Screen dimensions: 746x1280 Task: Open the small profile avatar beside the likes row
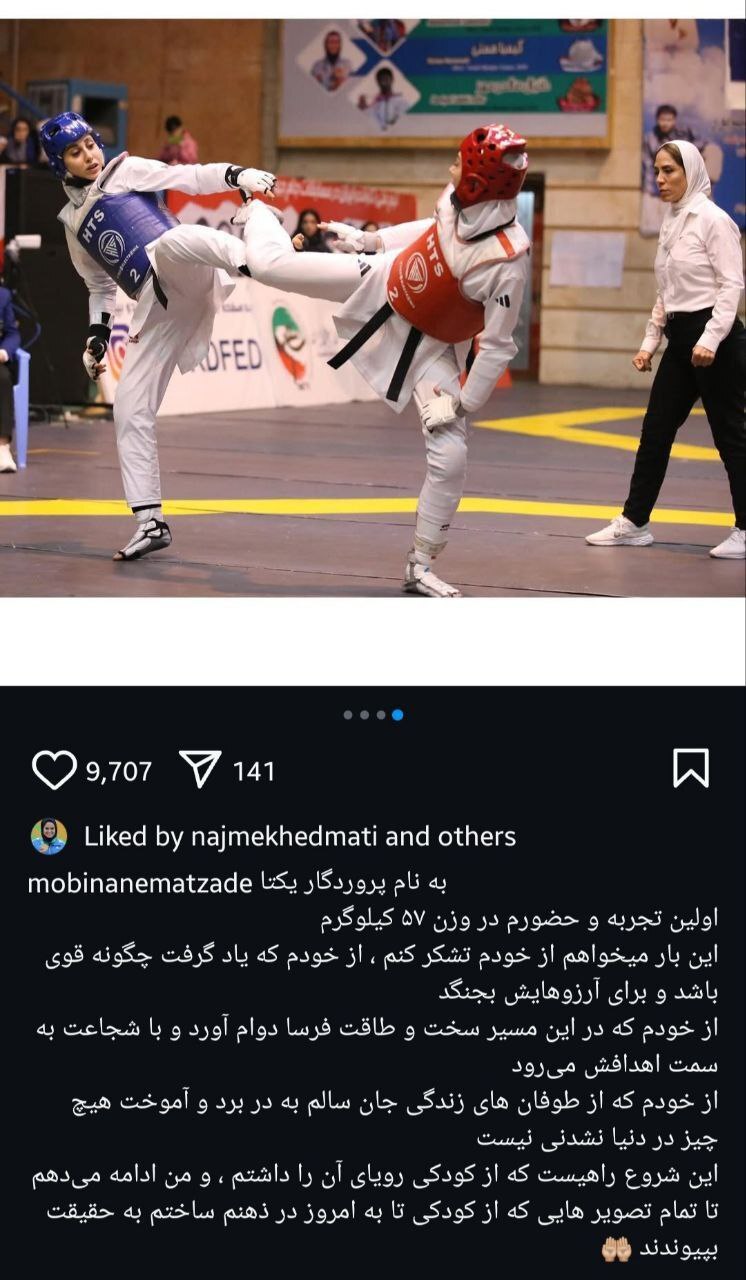coord(47,836)
